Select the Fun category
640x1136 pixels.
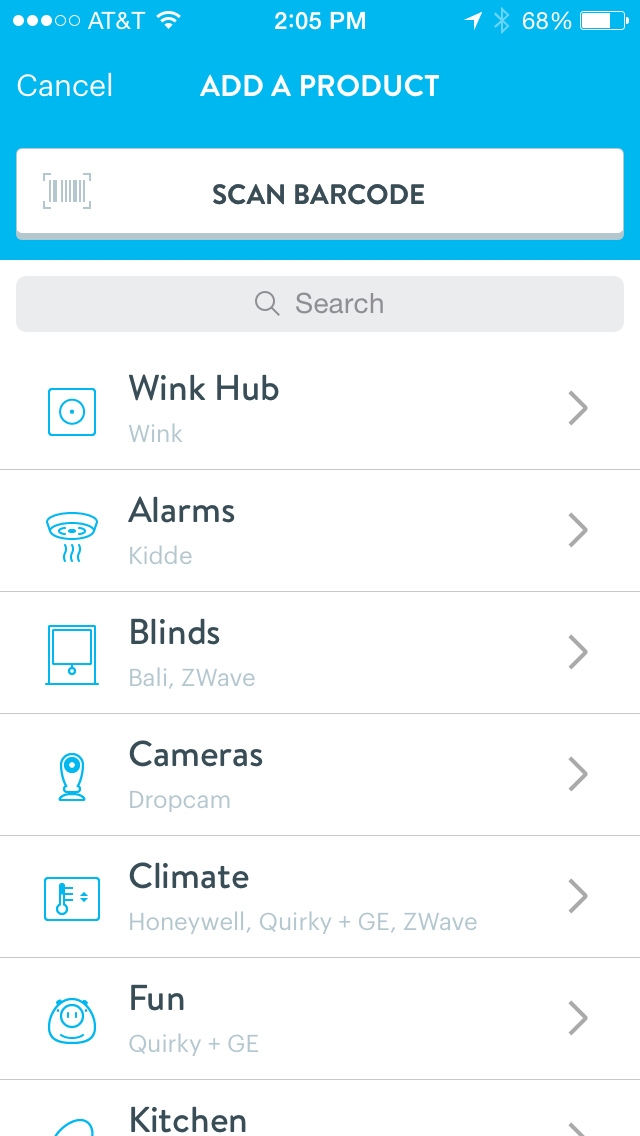[319, 1019]
